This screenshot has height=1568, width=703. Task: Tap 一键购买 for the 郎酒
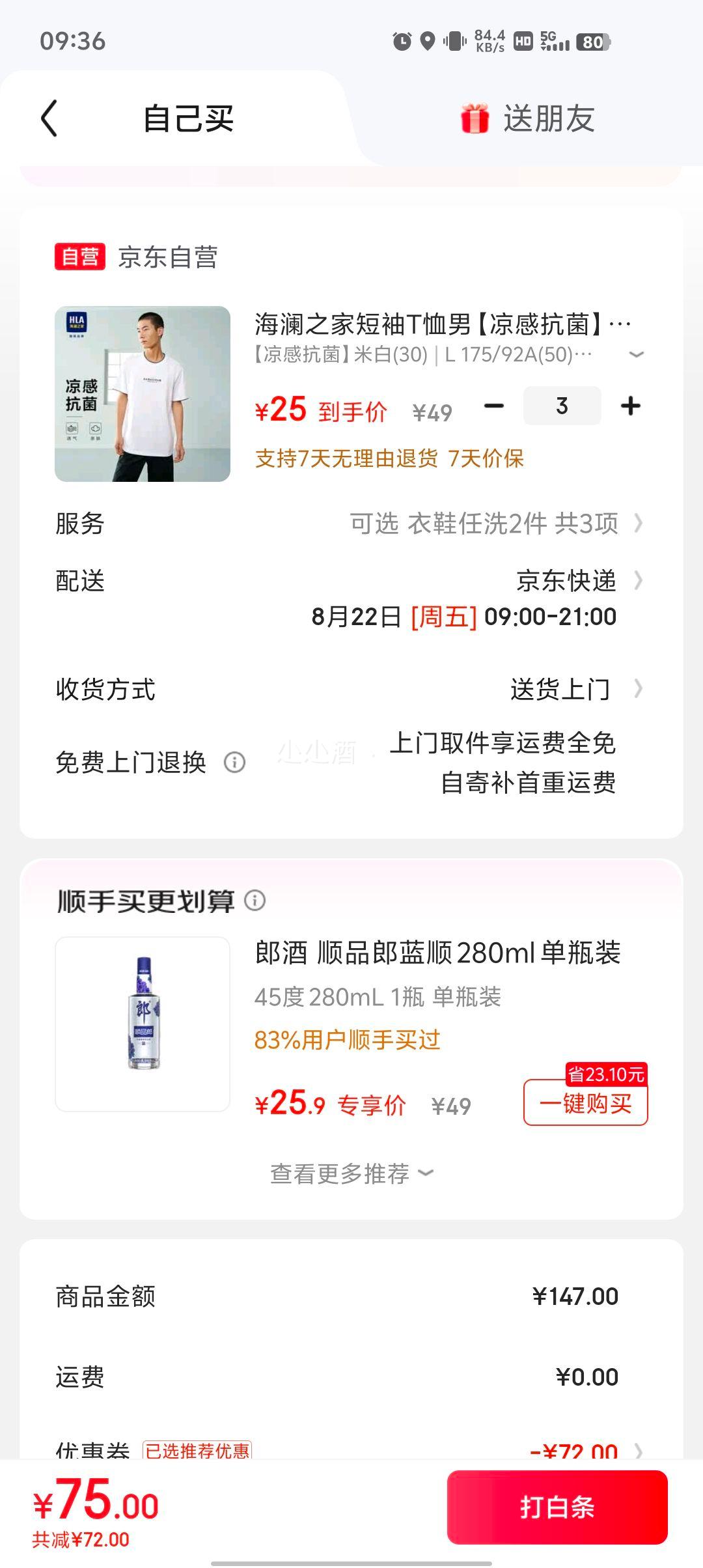coord(586,1102)
